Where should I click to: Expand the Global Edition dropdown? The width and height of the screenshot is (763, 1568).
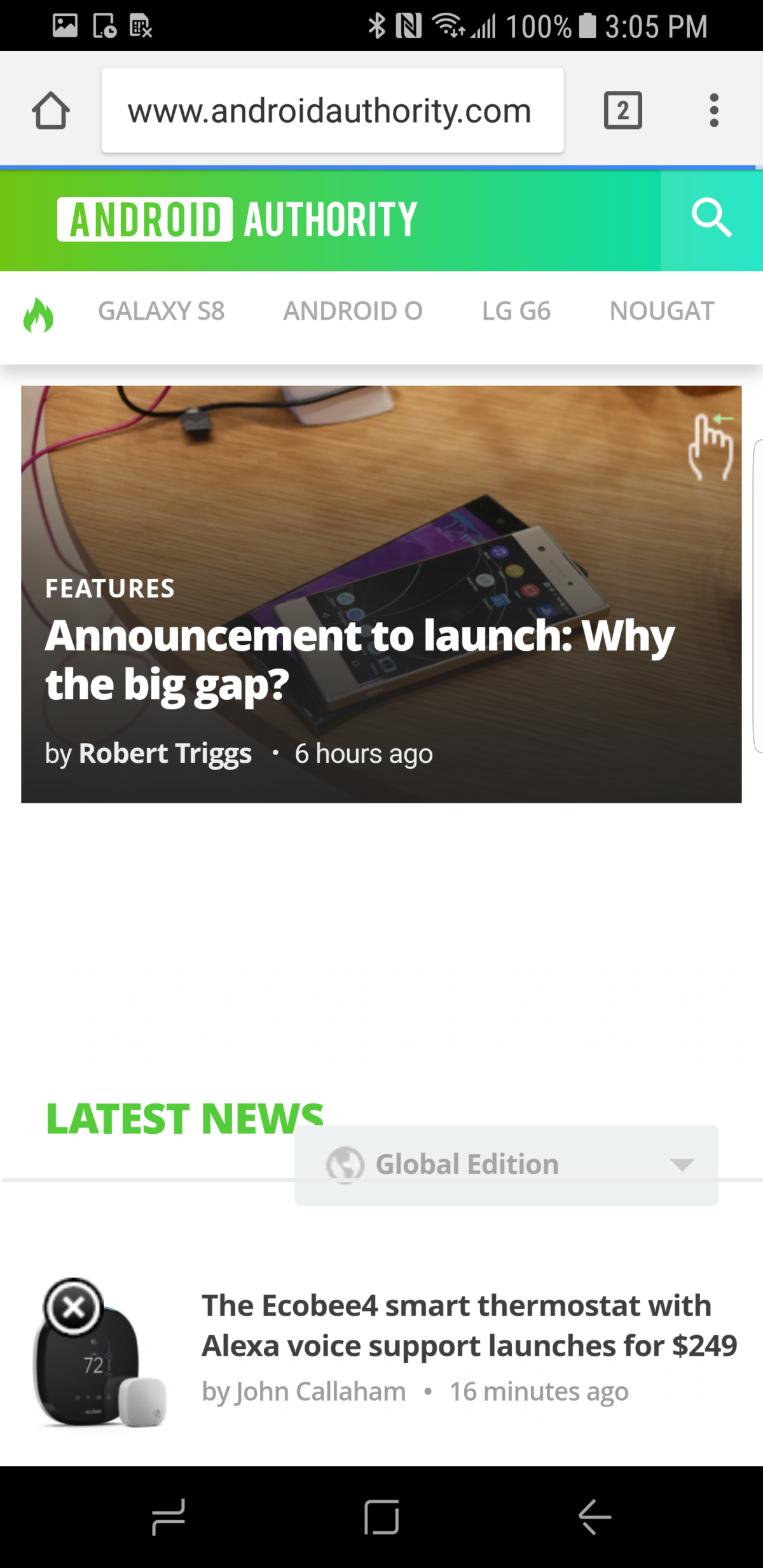[x=506, y=1164]
